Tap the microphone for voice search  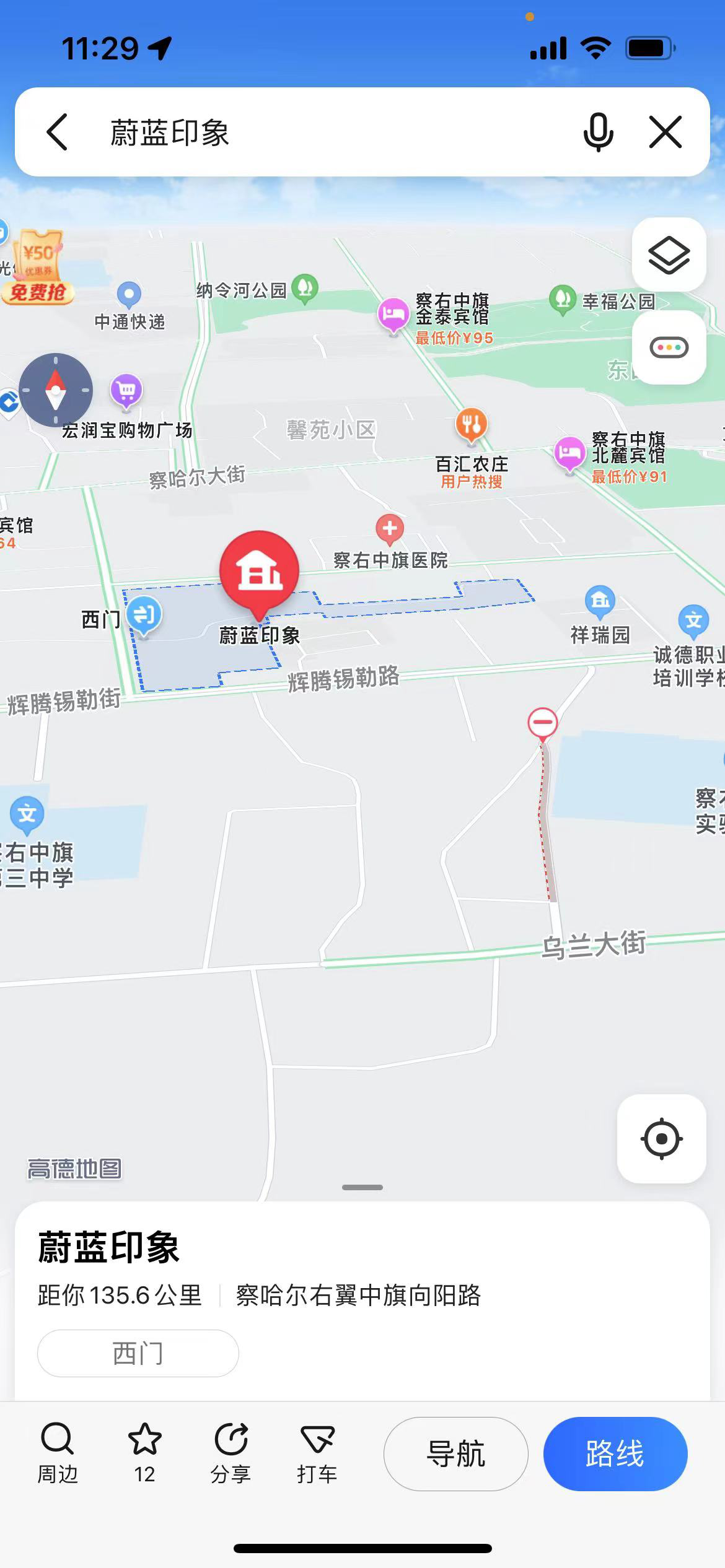[598, 132]
